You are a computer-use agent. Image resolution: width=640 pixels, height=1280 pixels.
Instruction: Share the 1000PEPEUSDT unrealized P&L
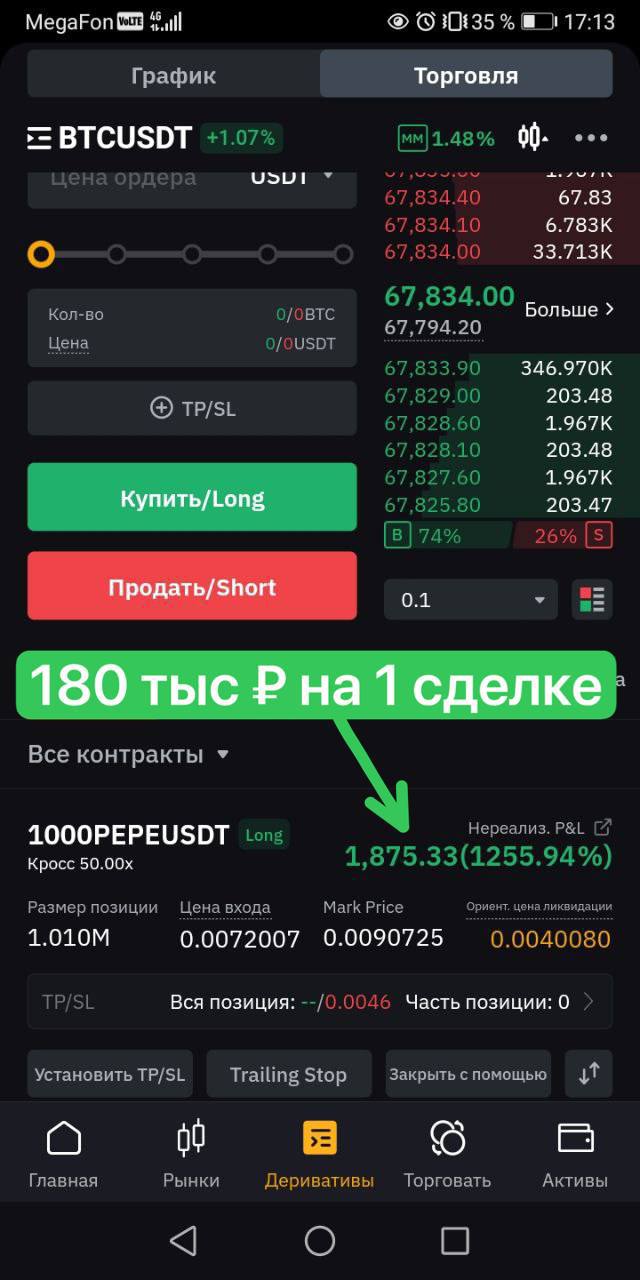point(602,827)
